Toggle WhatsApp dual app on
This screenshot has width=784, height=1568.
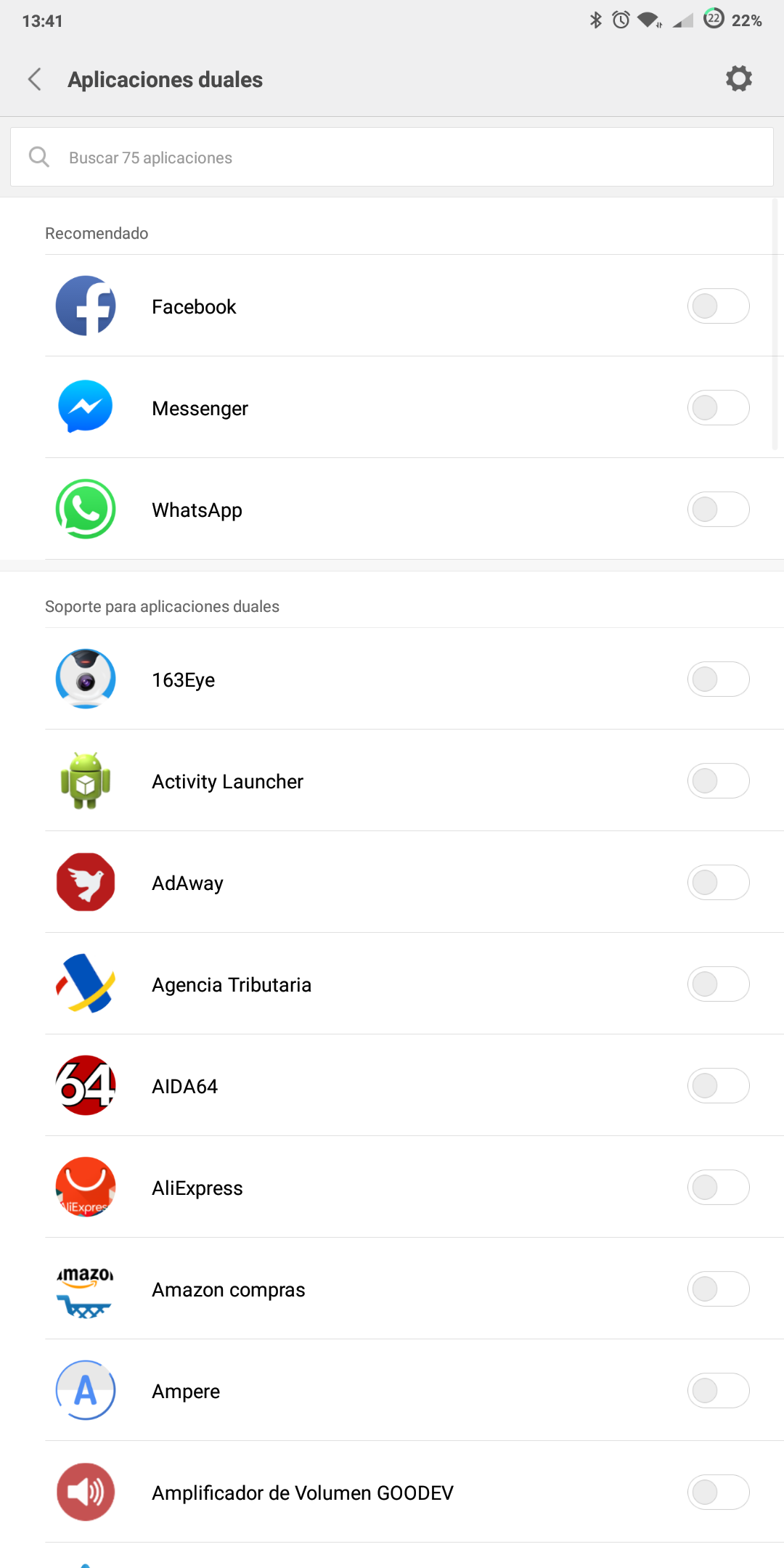[719, 510]
